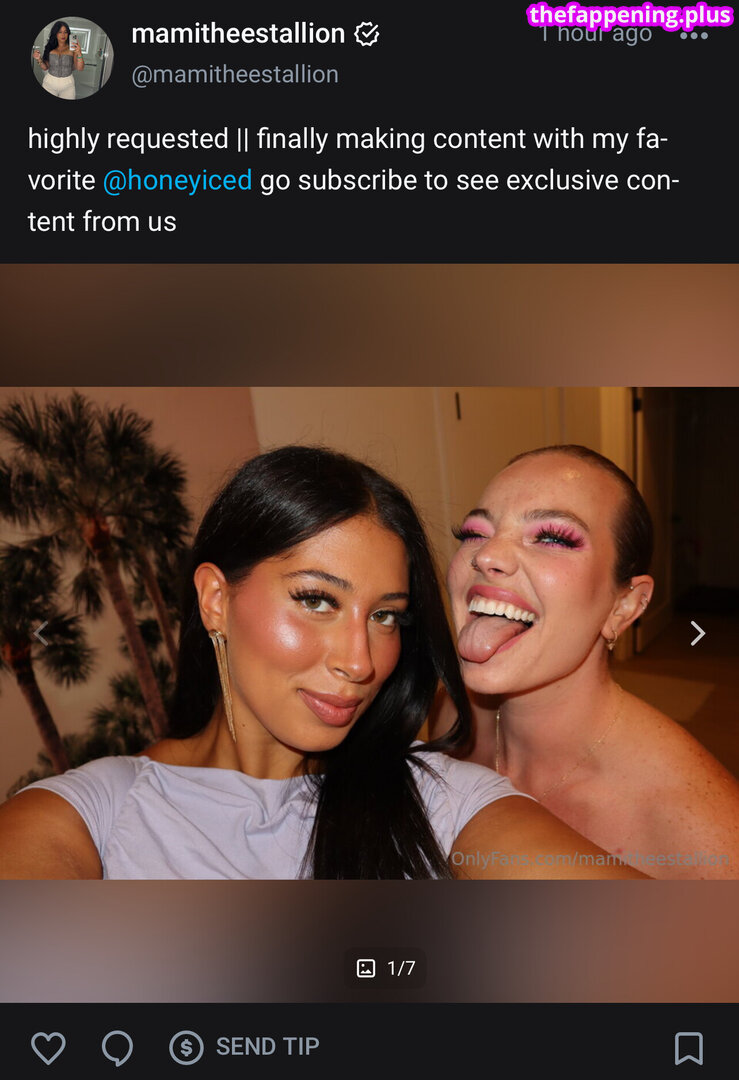Open the @honeyiced mention link
The width and height of the screenshot is (739, 1080).
(177, 181)
